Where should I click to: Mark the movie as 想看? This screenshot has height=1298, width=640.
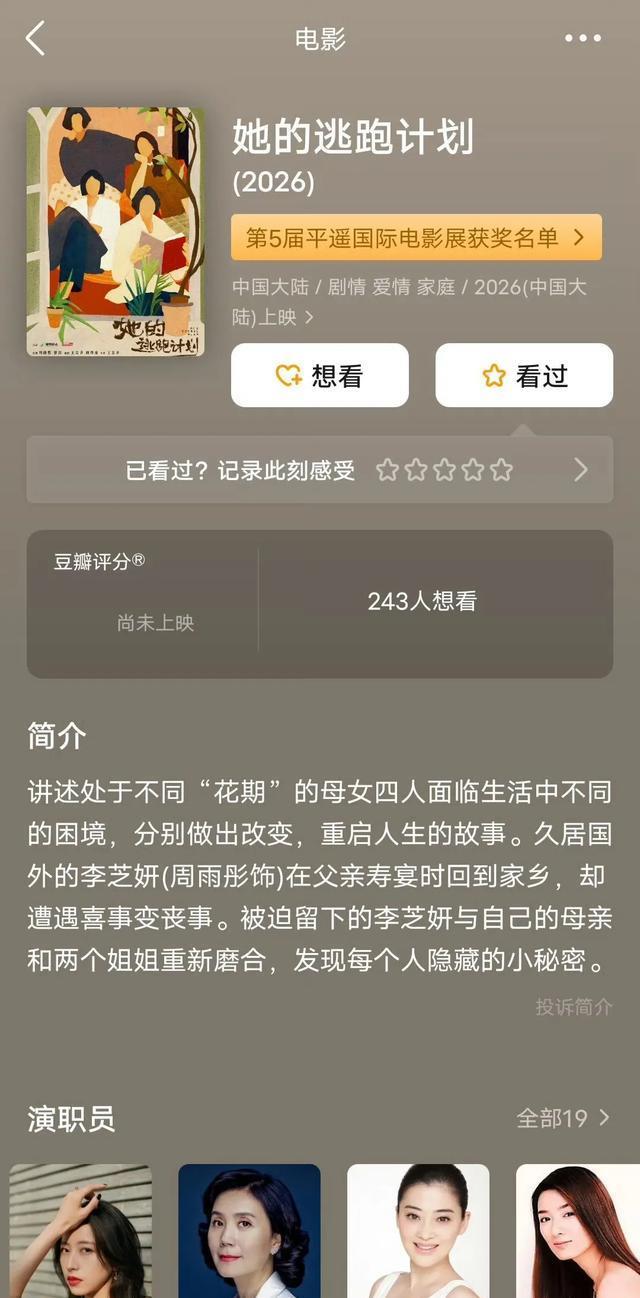[x=319, y=375]
